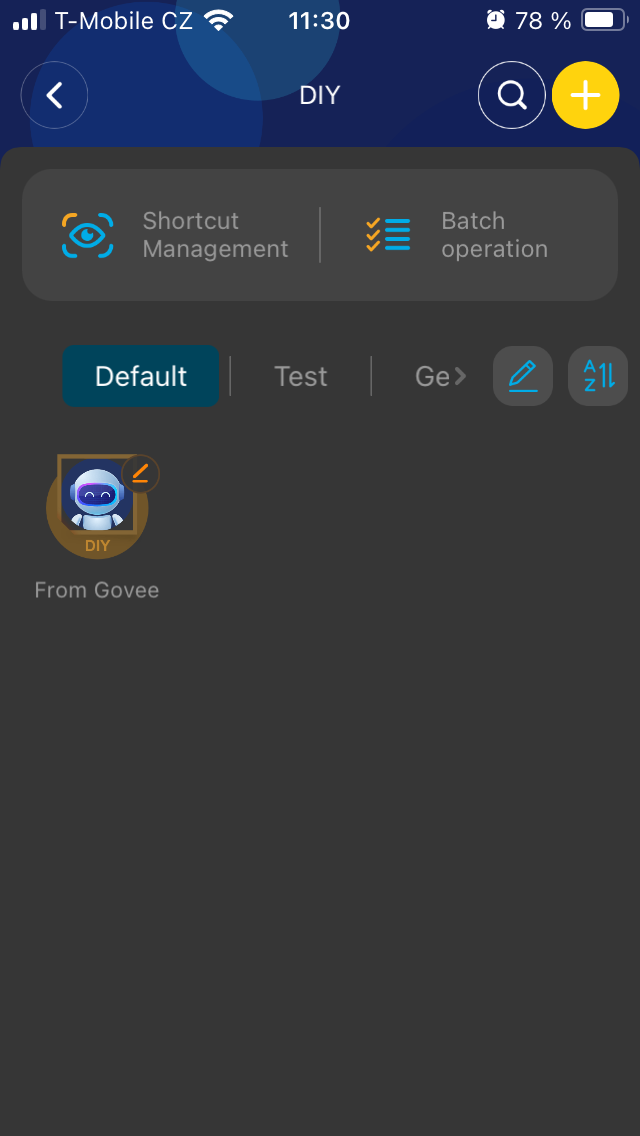The width and height of the screenshot is (640, 1136).
Task: Select the Default tab
Action: (141, 376)
